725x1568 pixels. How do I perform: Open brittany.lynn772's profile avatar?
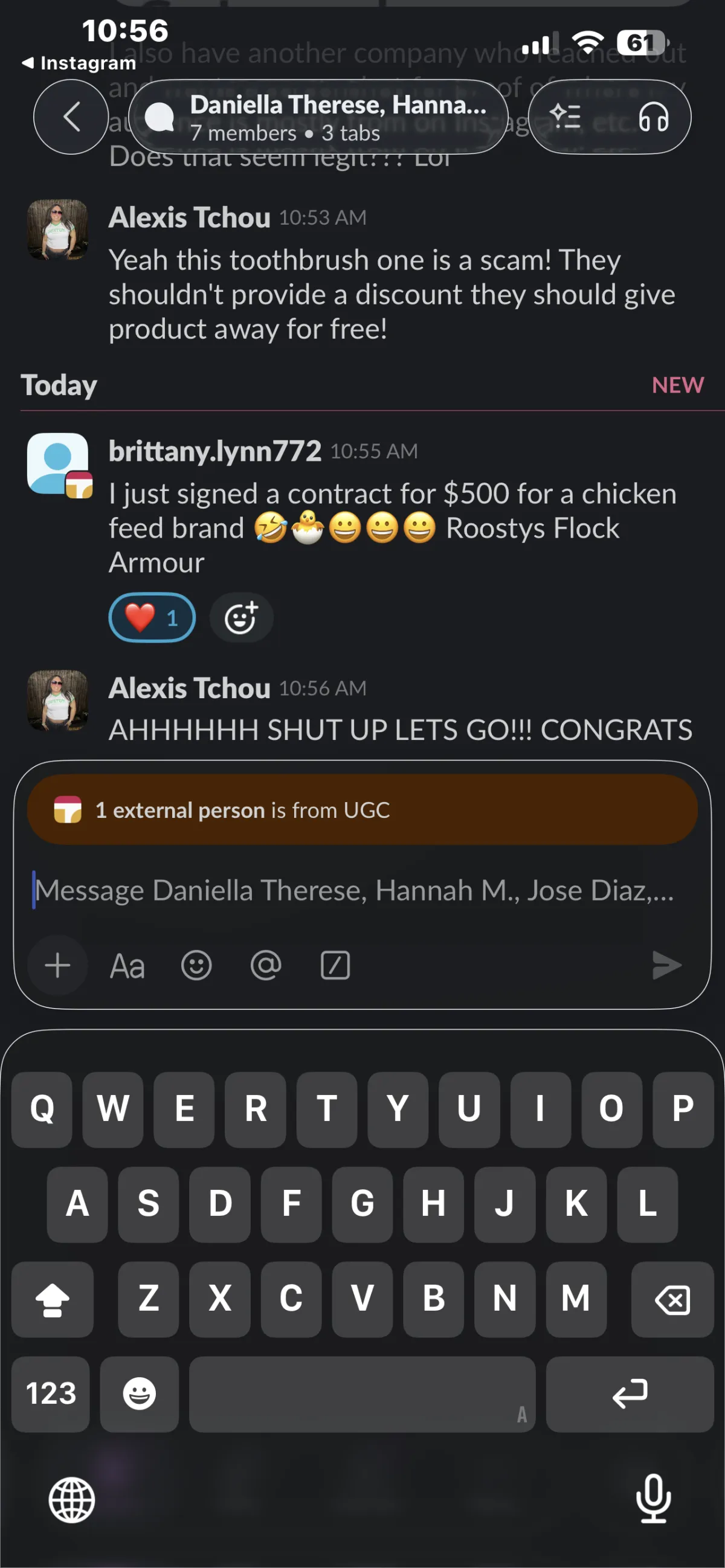pos(58,463)
